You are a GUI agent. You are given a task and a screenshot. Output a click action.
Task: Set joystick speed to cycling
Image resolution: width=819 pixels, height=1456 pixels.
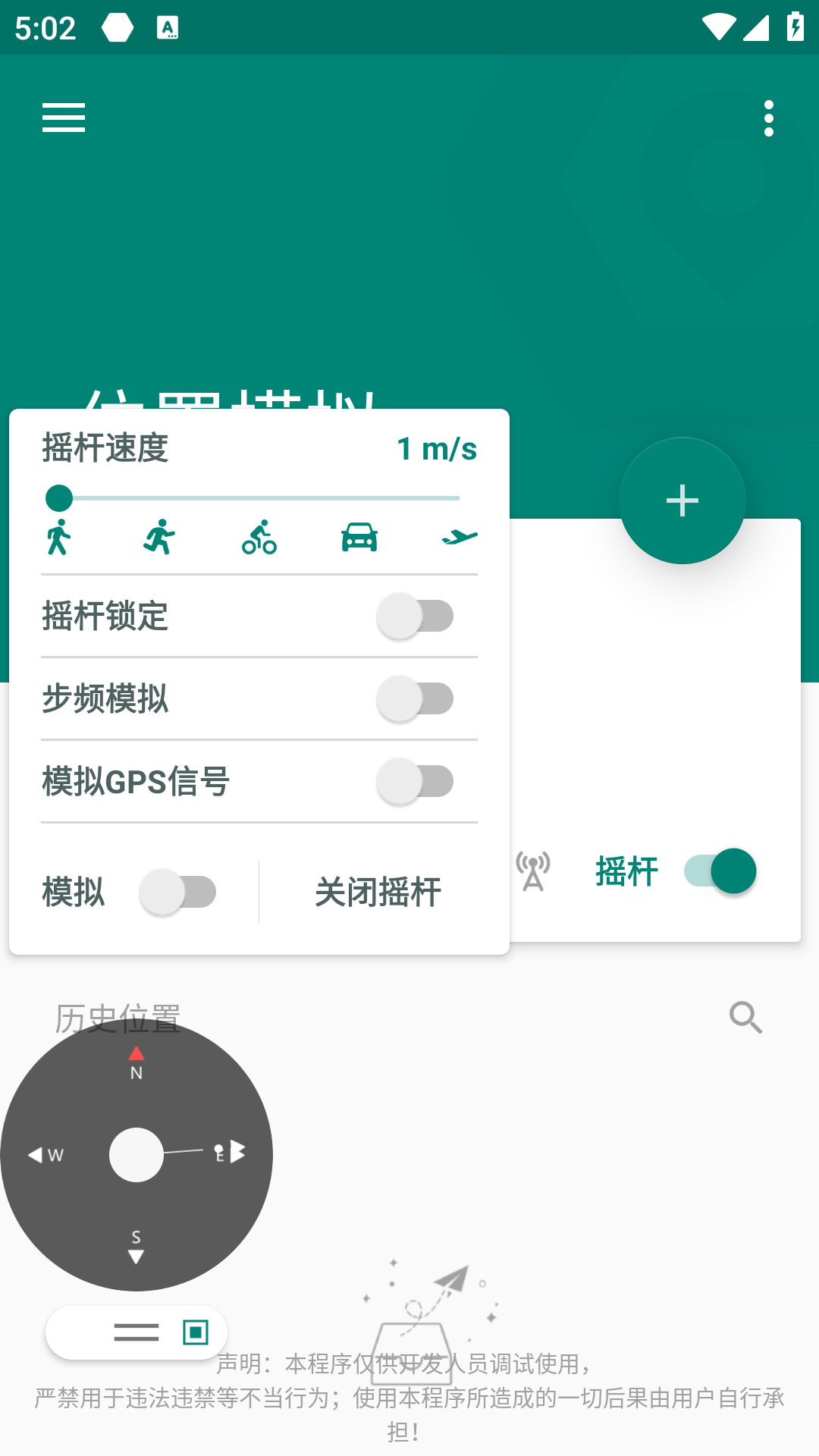[259, 538]
